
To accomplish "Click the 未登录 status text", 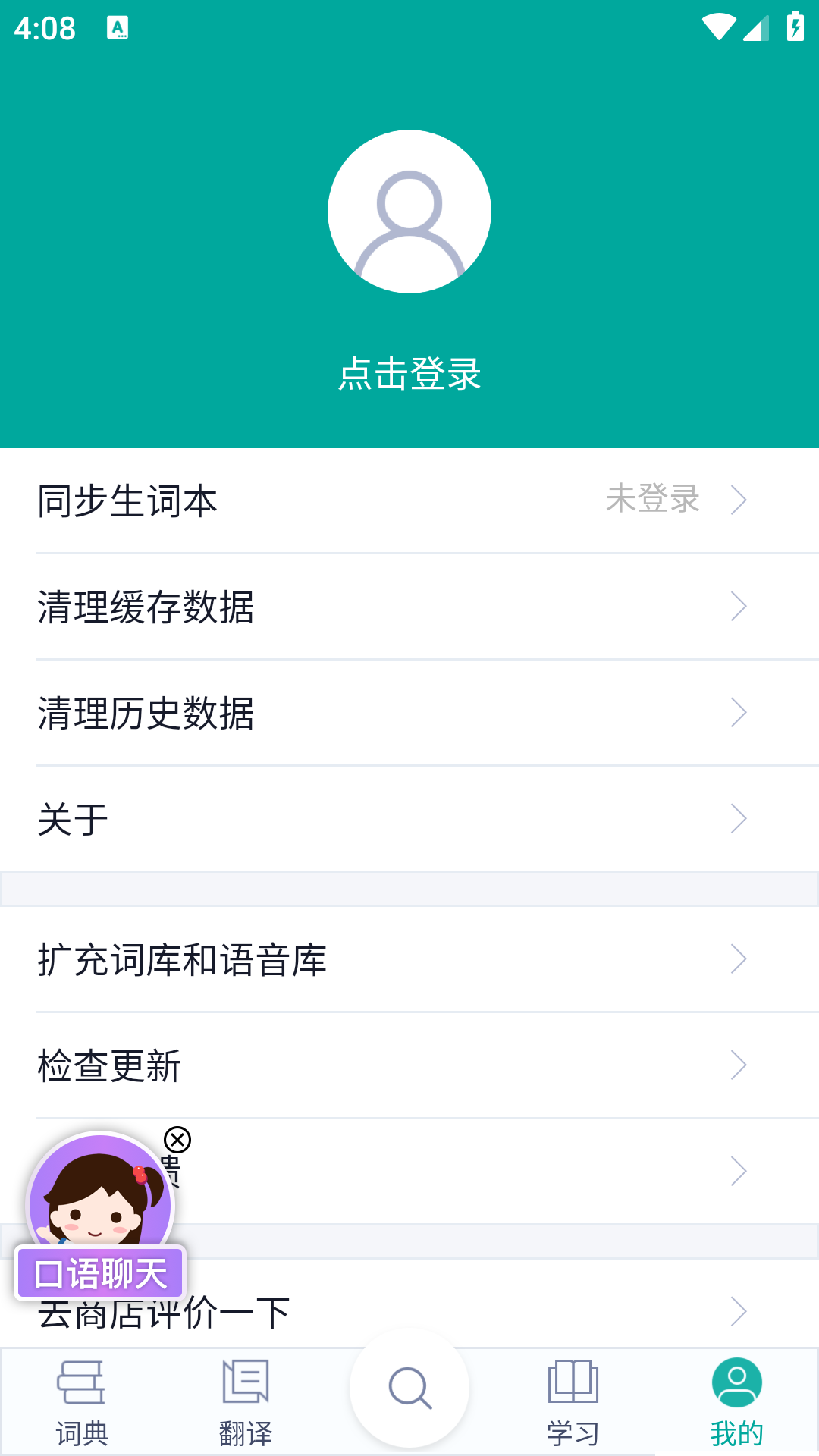I will (x=653, y=500).
